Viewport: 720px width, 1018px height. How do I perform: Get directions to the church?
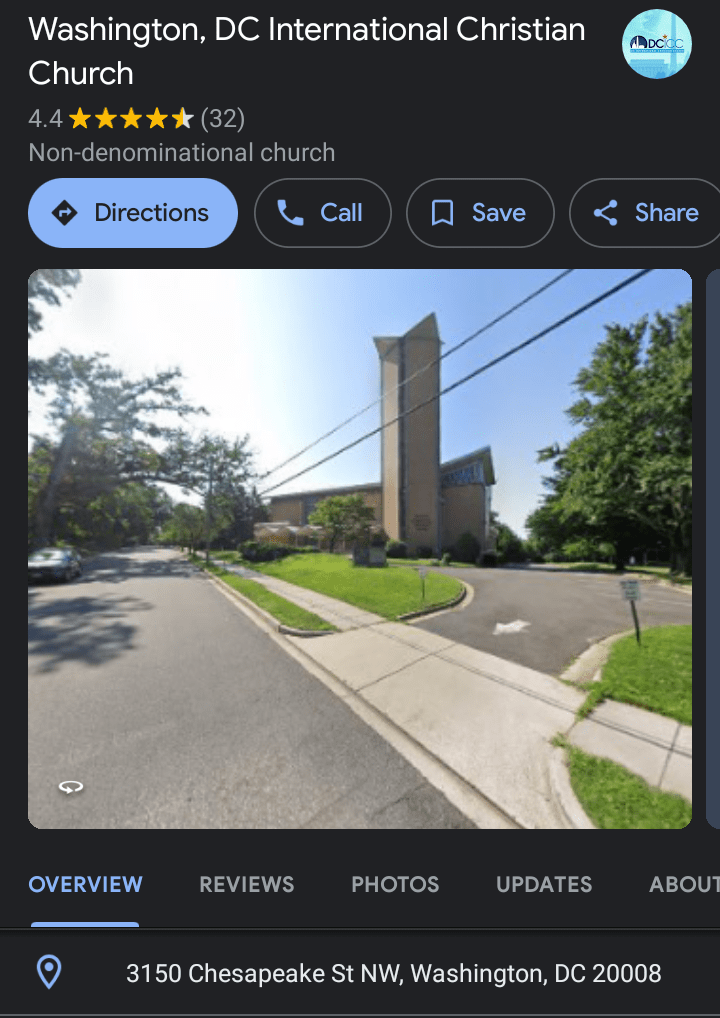[x=133, y=213]
